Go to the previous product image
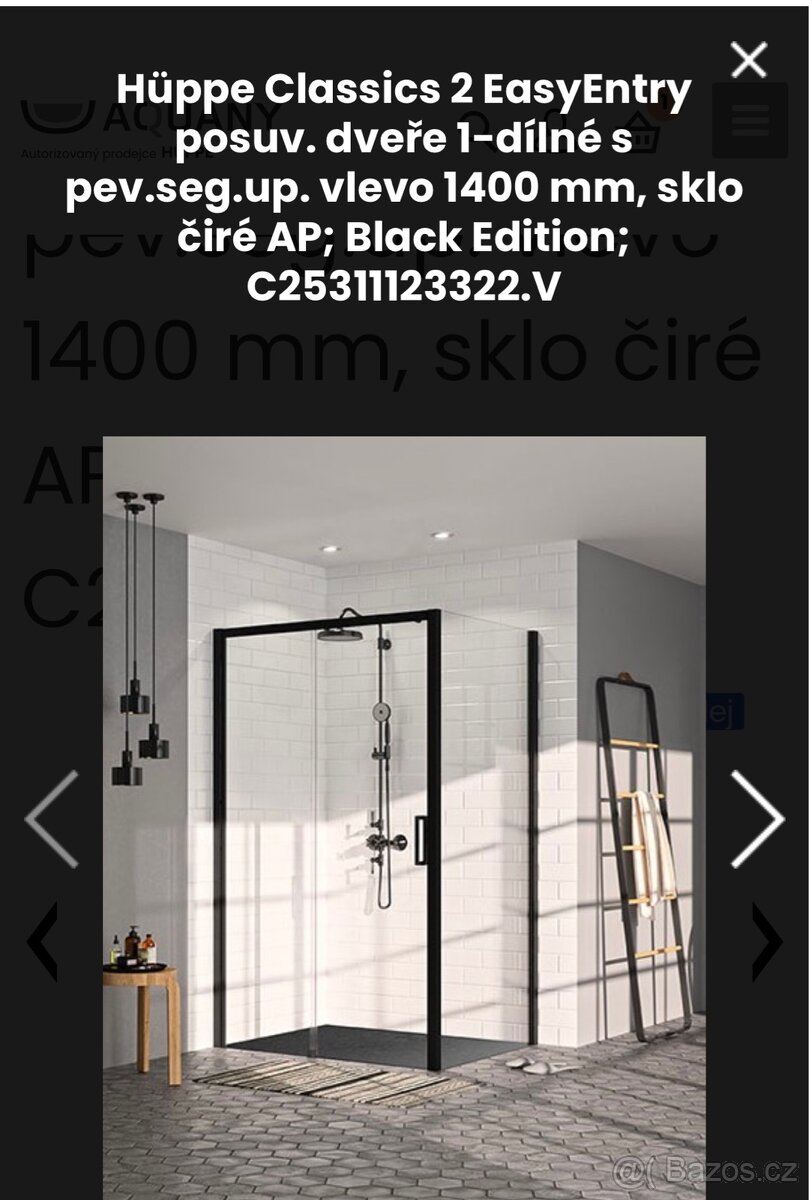Screen dimensions: 809x1200 (x=52, y=819)
